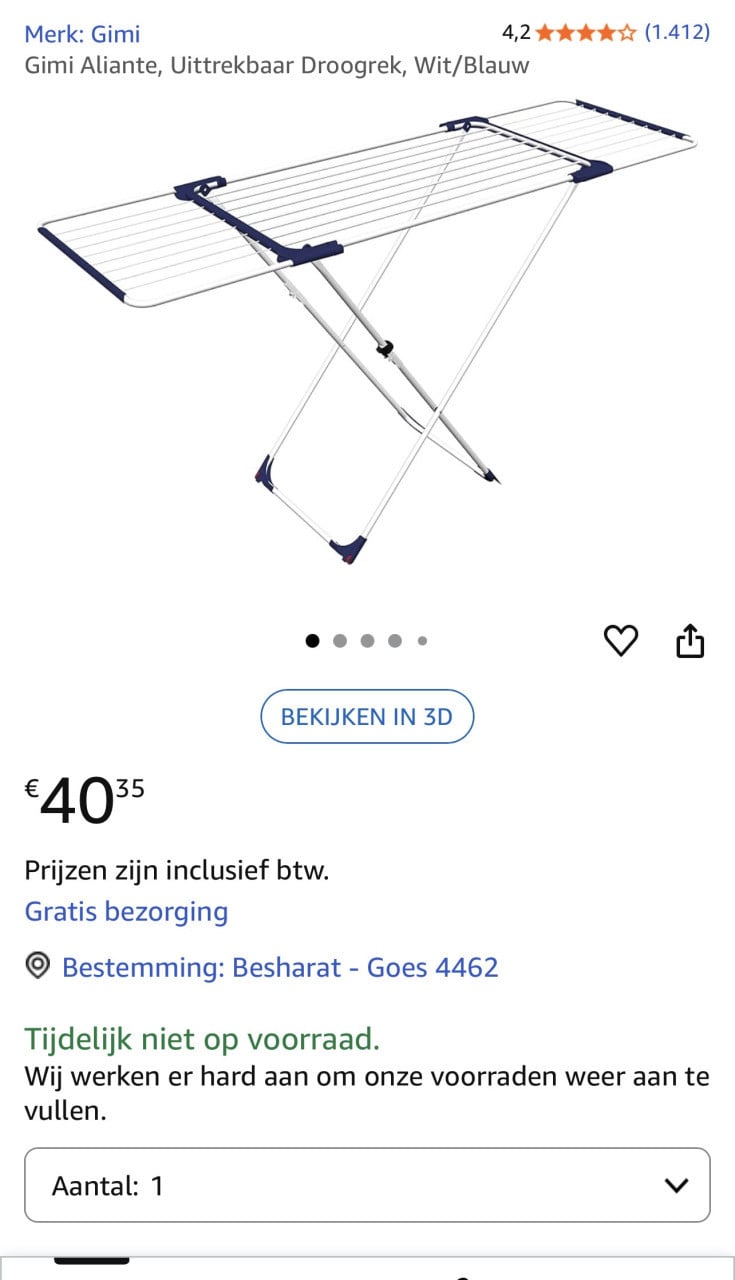735x1280 pixels.
Task: Open Gratis bezorging details
Action: (126, 911)
